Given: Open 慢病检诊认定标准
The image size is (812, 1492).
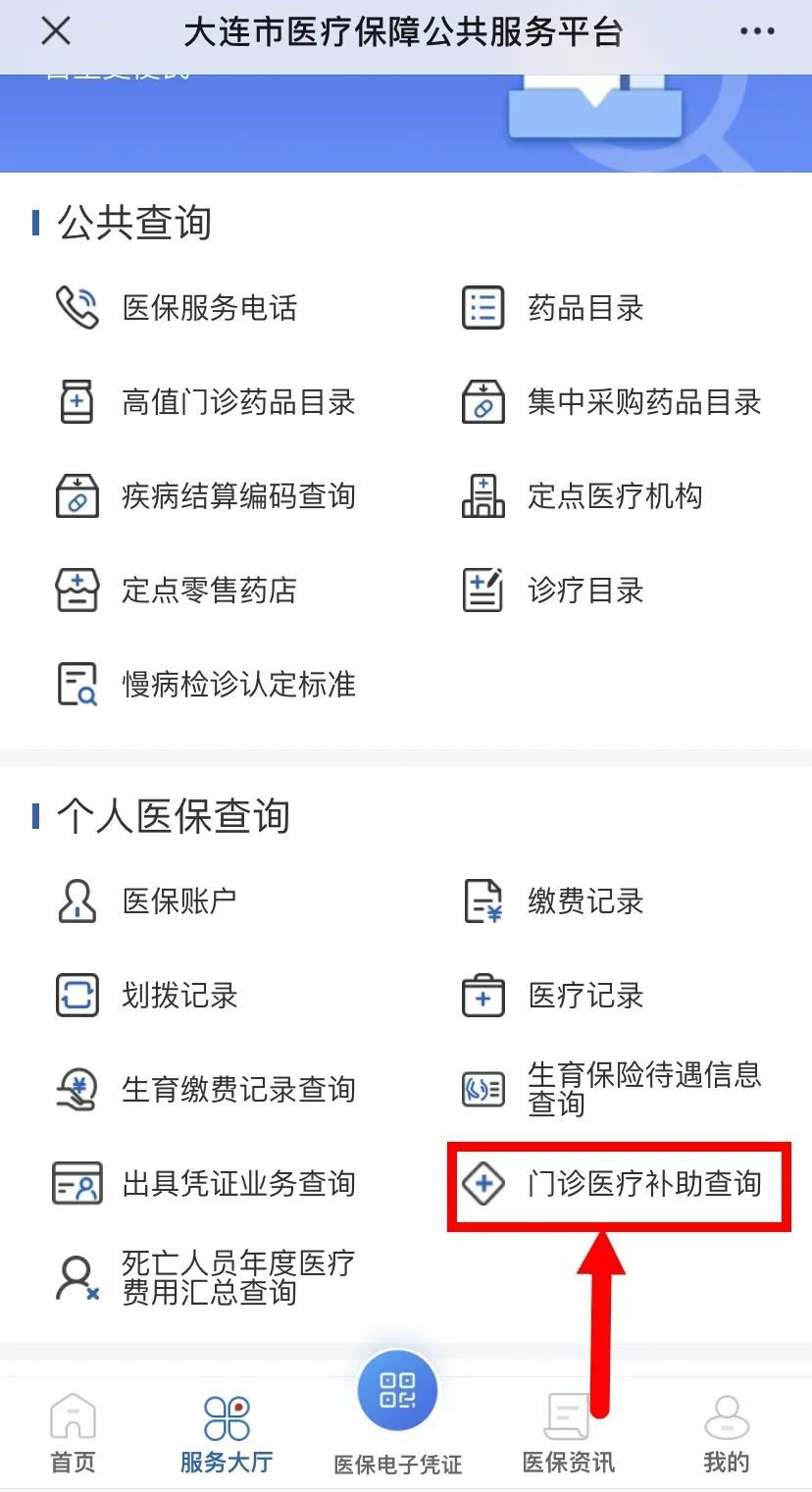Looking at the screenshot, I should pos(206,685).
